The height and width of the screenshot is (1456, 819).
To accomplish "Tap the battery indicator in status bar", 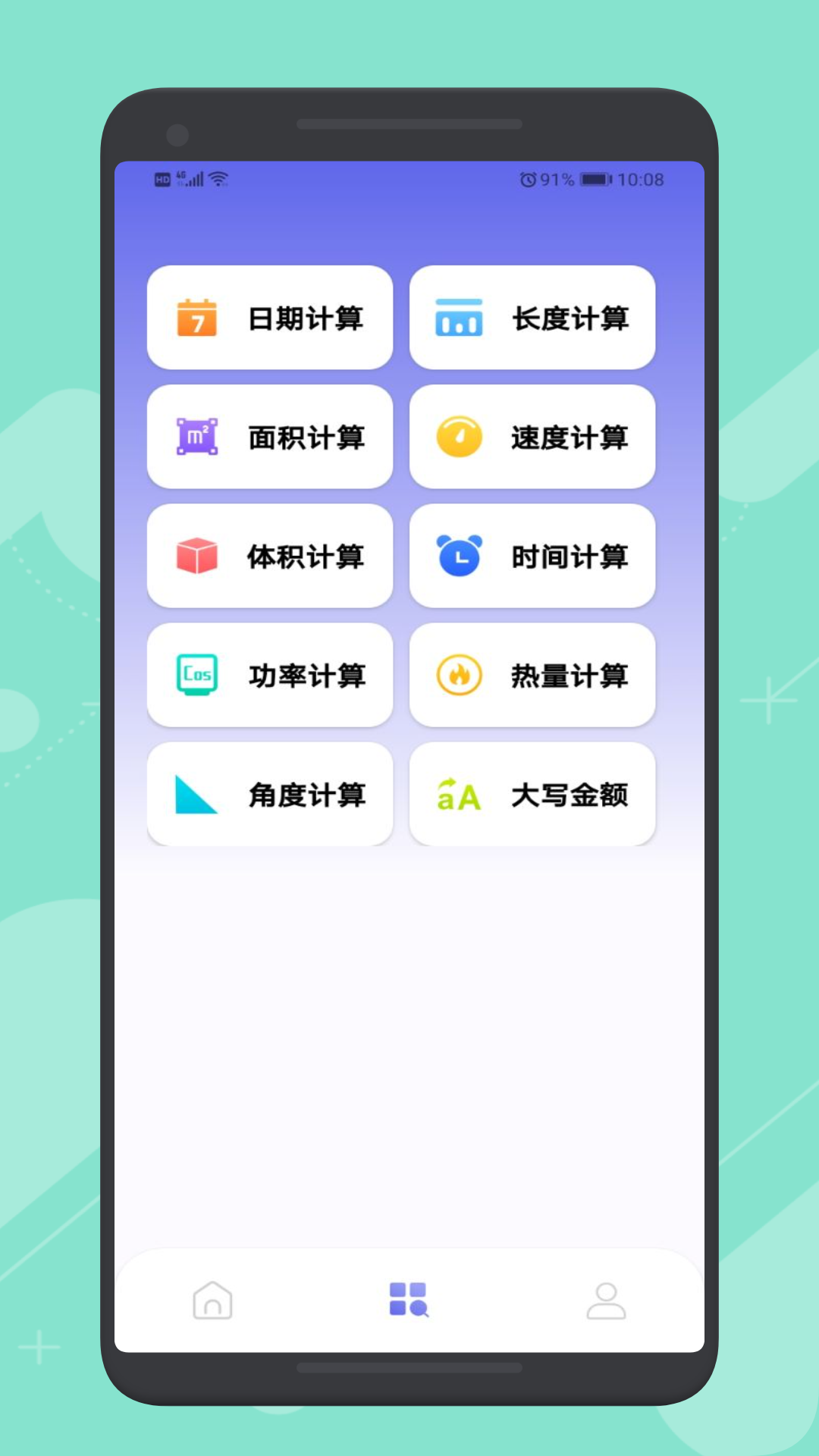I will click(595, 179).
